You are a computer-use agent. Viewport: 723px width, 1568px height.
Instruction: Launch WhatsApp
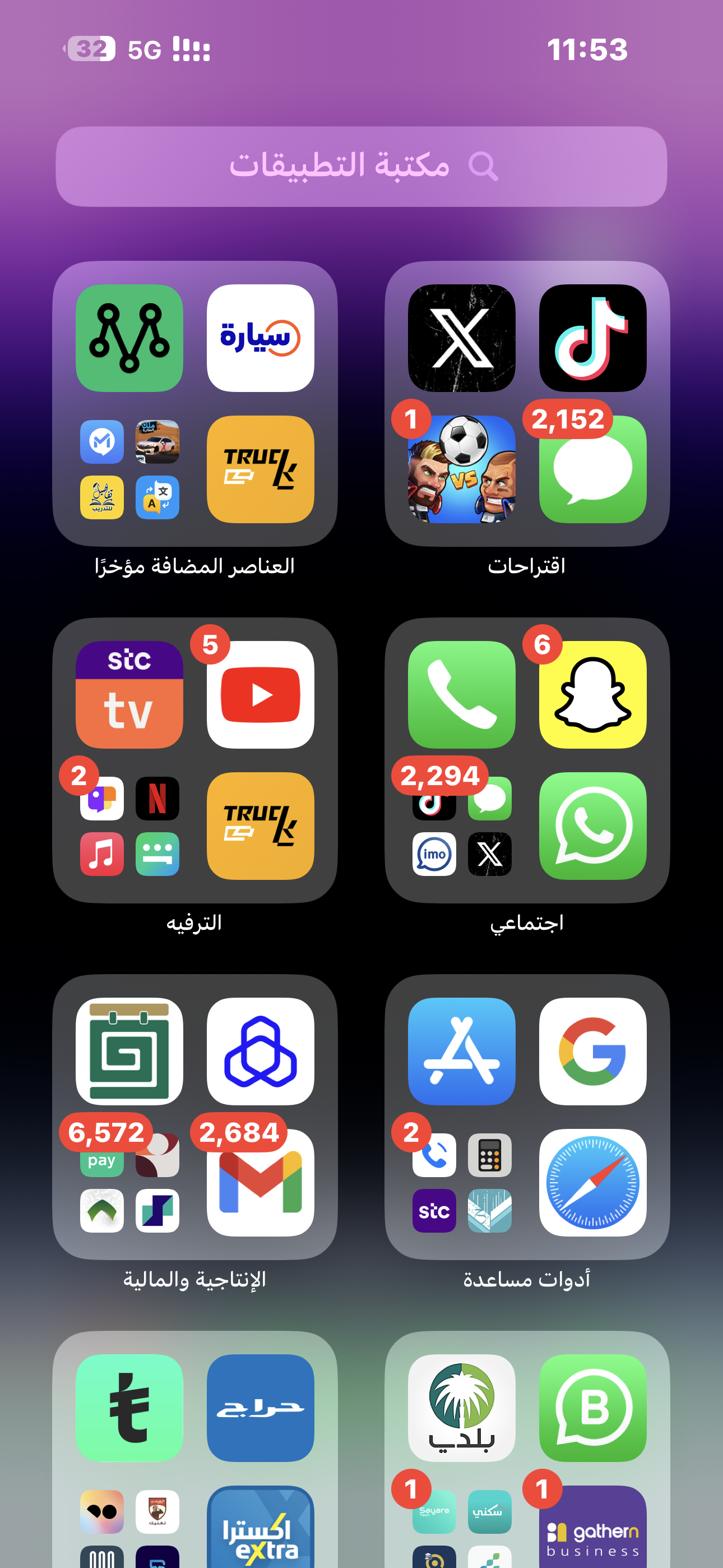coord(592,826)
